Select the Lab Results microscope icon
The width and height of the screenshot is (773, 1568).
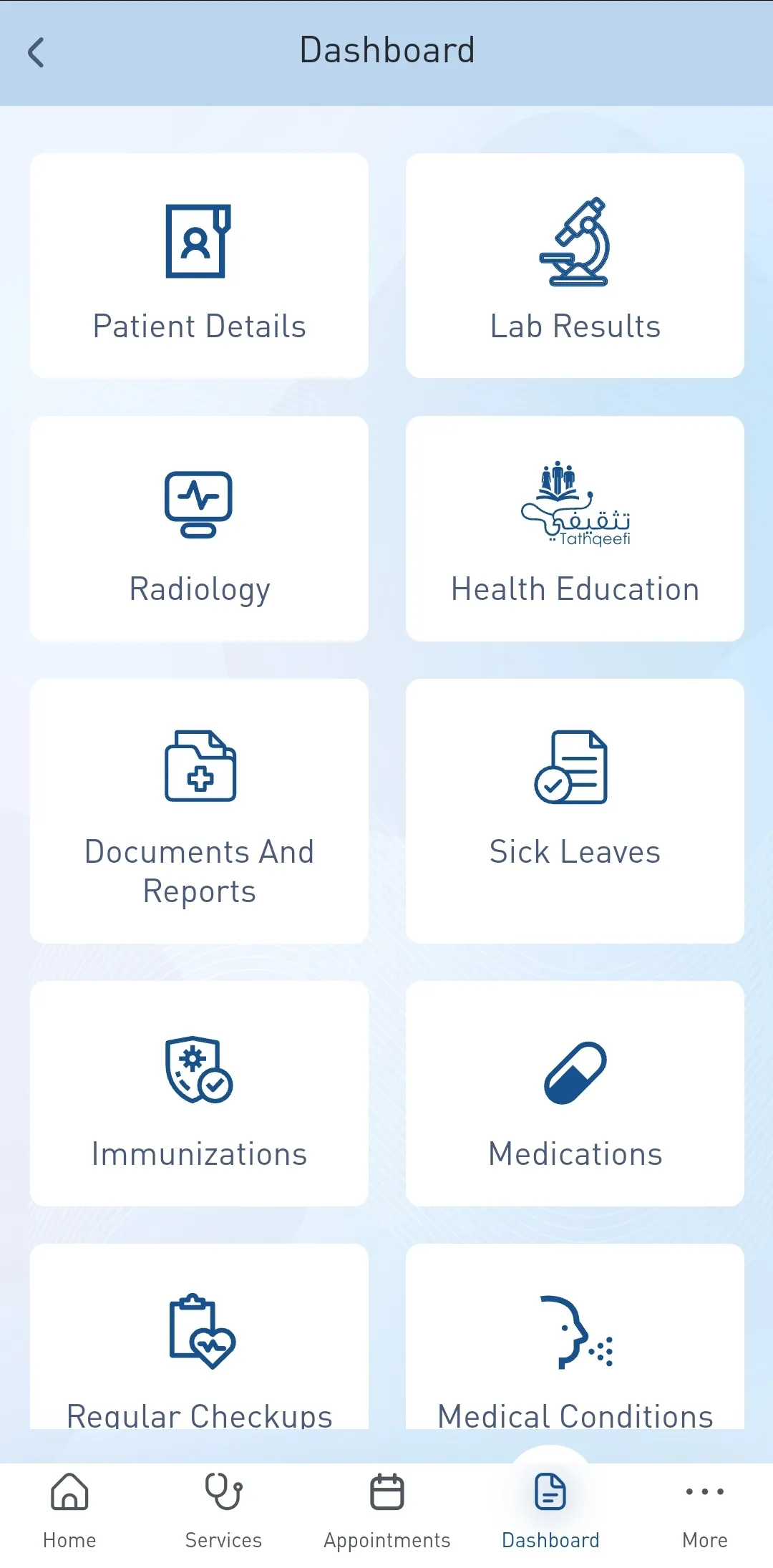tap(574, 243)
